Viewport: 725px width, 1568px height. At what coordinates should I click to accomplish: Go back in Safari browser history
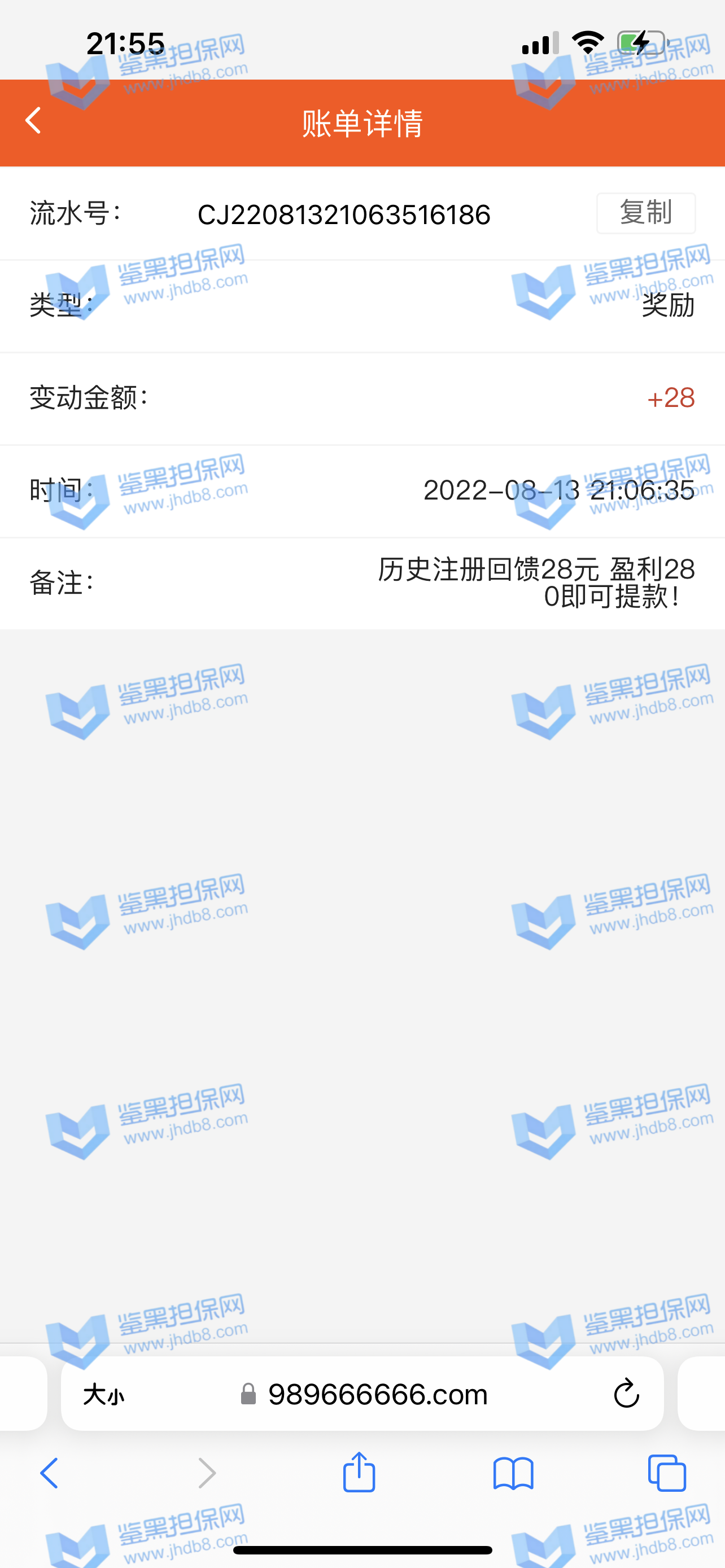coord(49,1474)
